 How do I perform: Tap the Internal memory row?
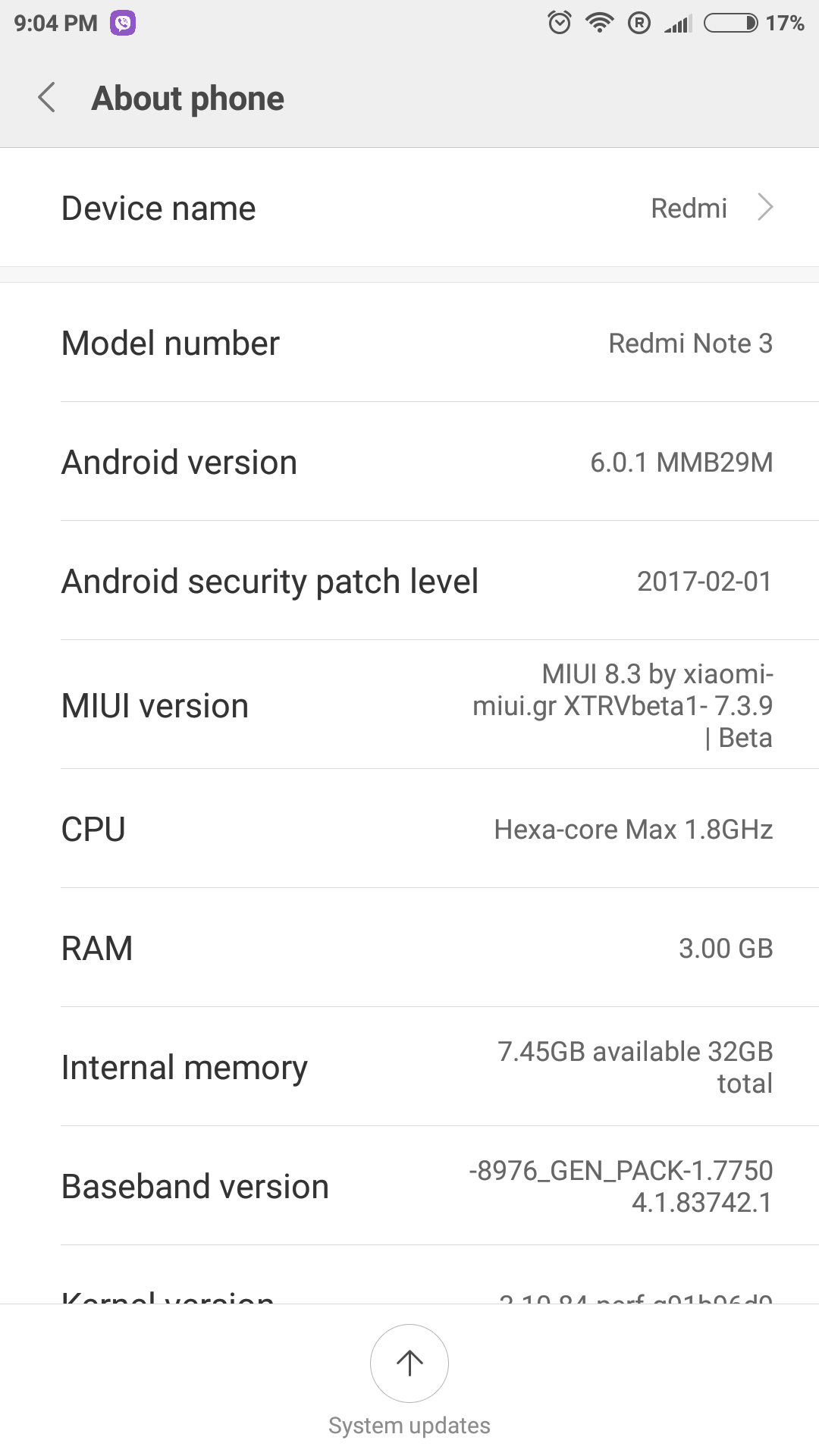click(x=409, y=1067)
